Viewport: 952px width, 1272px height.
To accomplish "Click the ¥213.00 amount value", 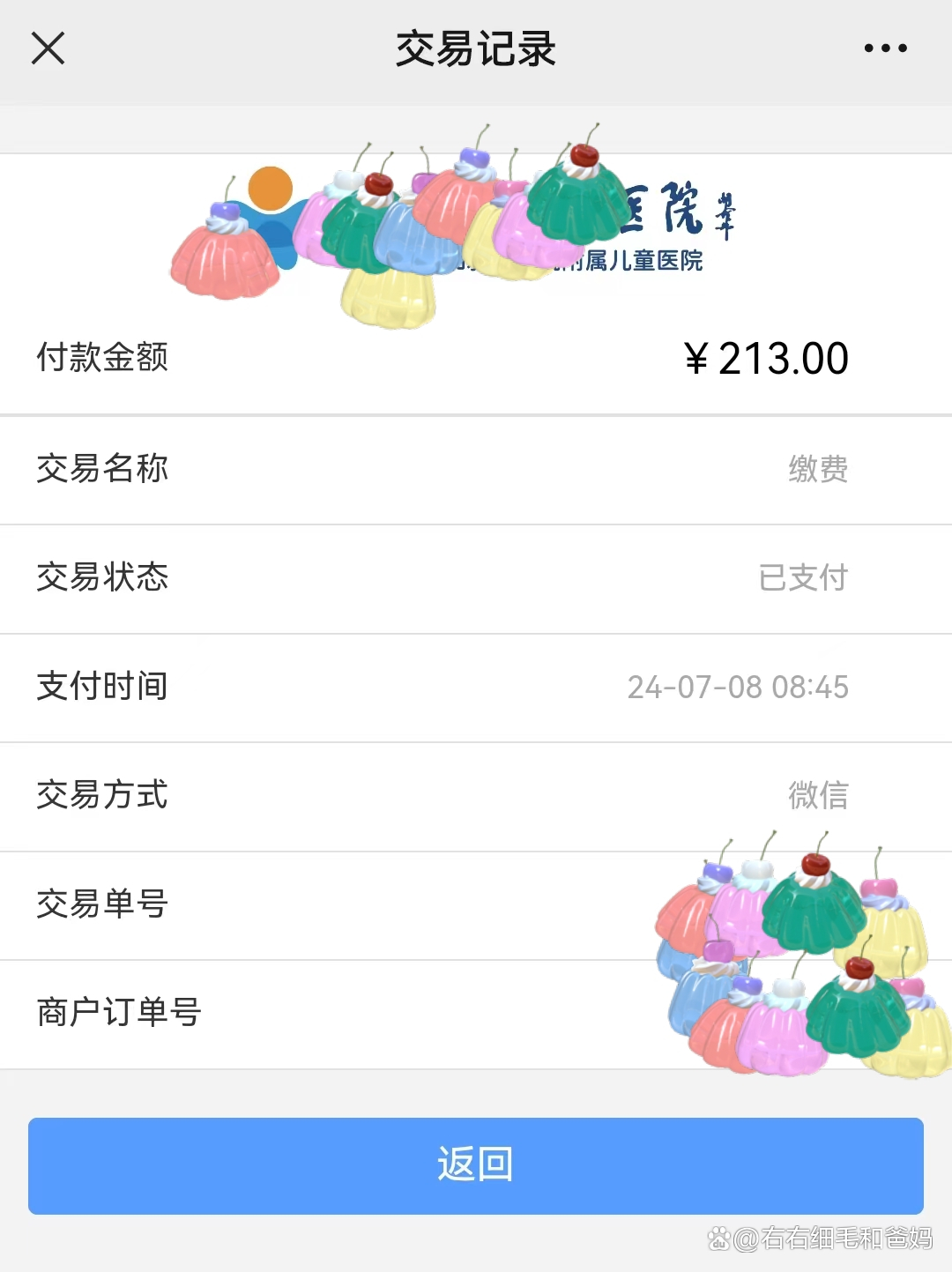I will (765, 358).
